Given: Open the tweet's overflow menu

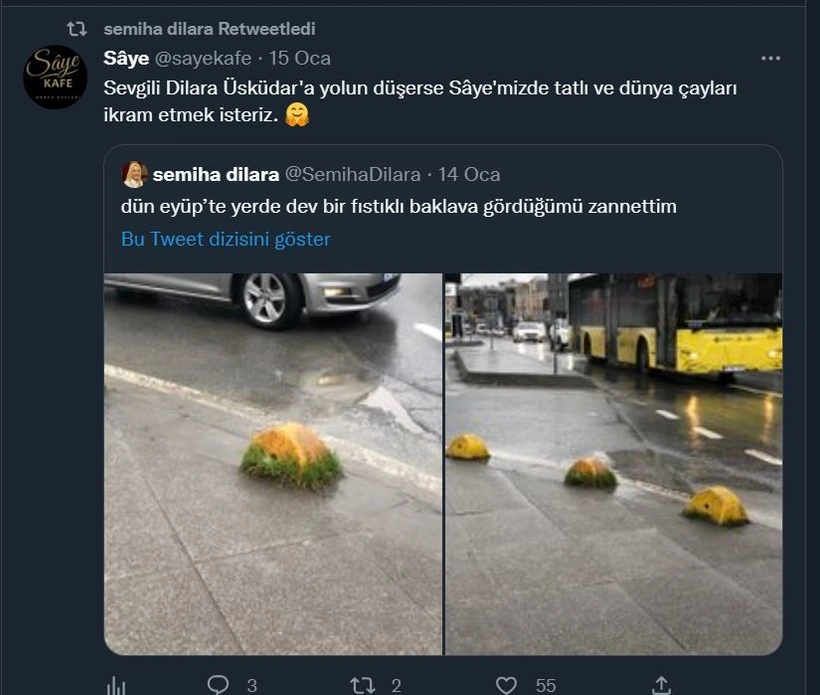Looking at the screenshot, I should click(770, 59).
